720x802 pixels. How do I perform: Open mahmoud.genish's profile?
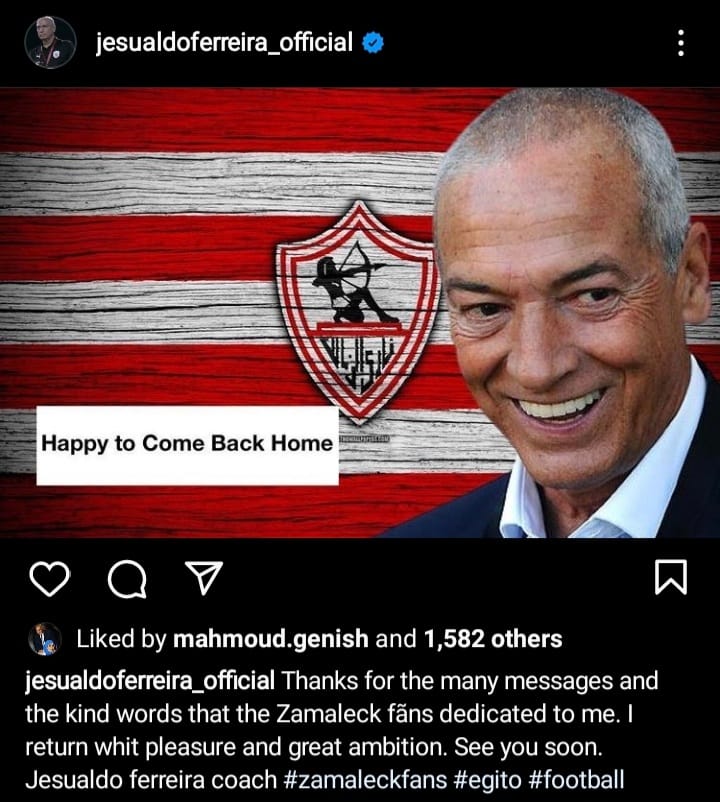click(270, 639)
